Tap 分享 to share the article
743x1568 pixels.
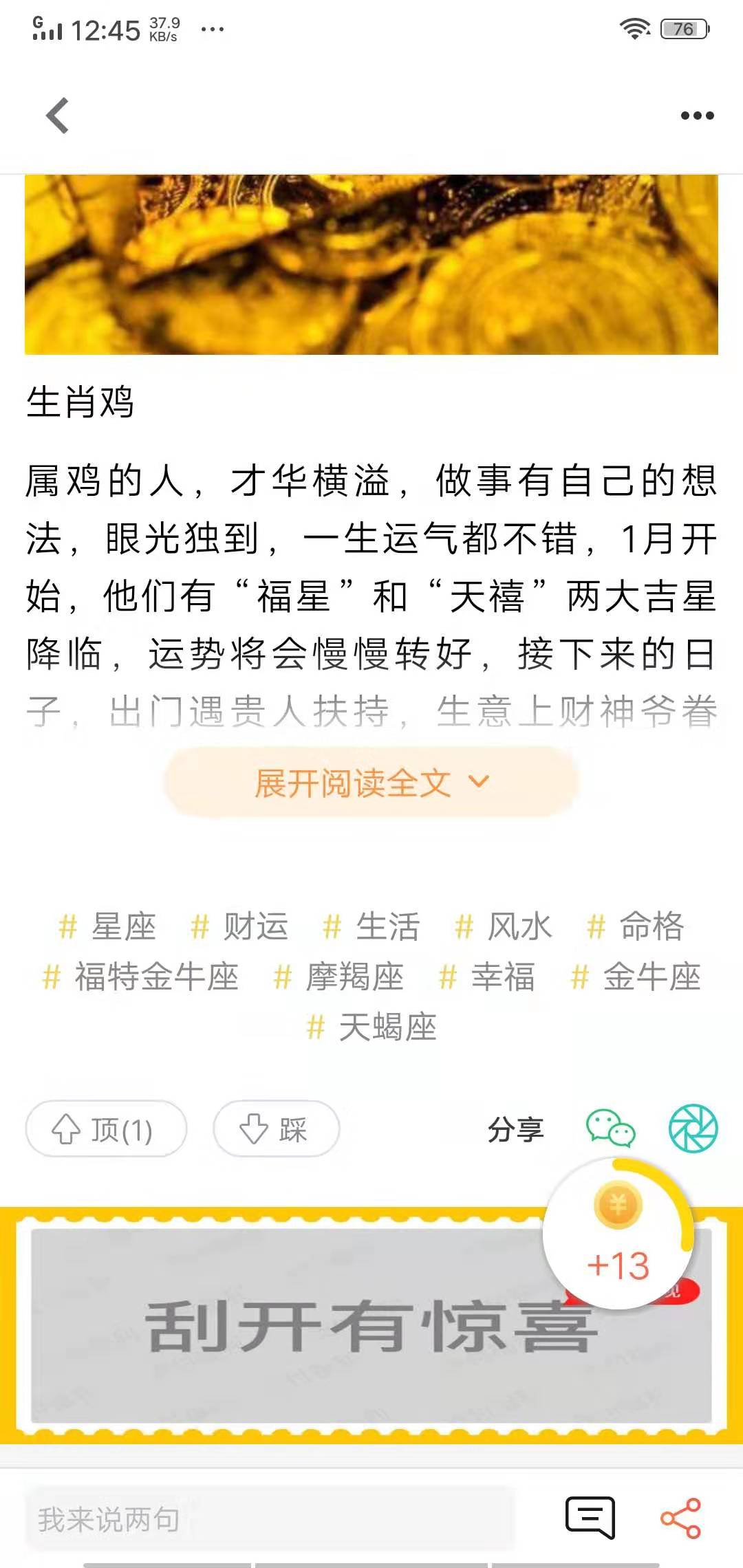point(515,1128)
